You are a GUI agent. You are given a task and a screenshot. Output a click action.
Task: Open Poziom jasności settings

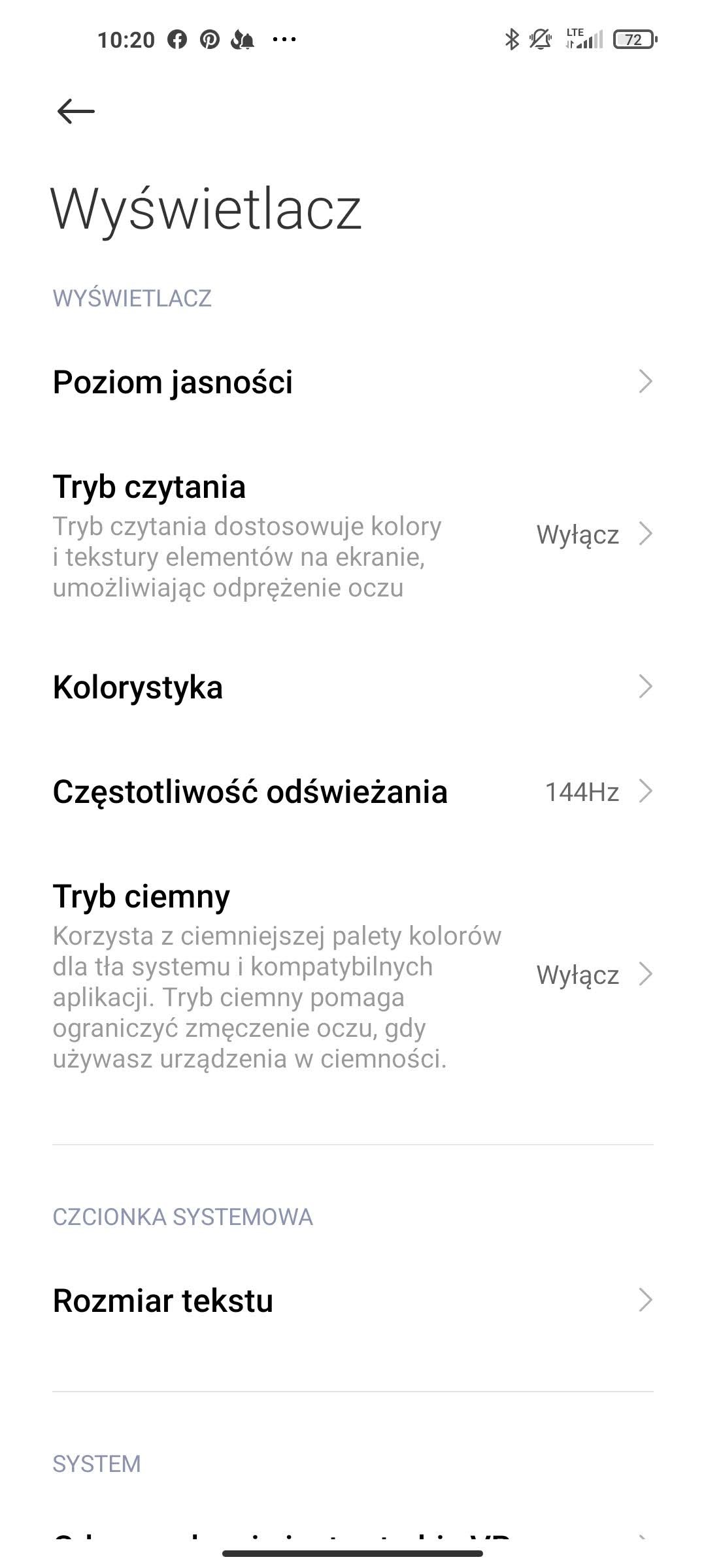(x=353, y=382)
